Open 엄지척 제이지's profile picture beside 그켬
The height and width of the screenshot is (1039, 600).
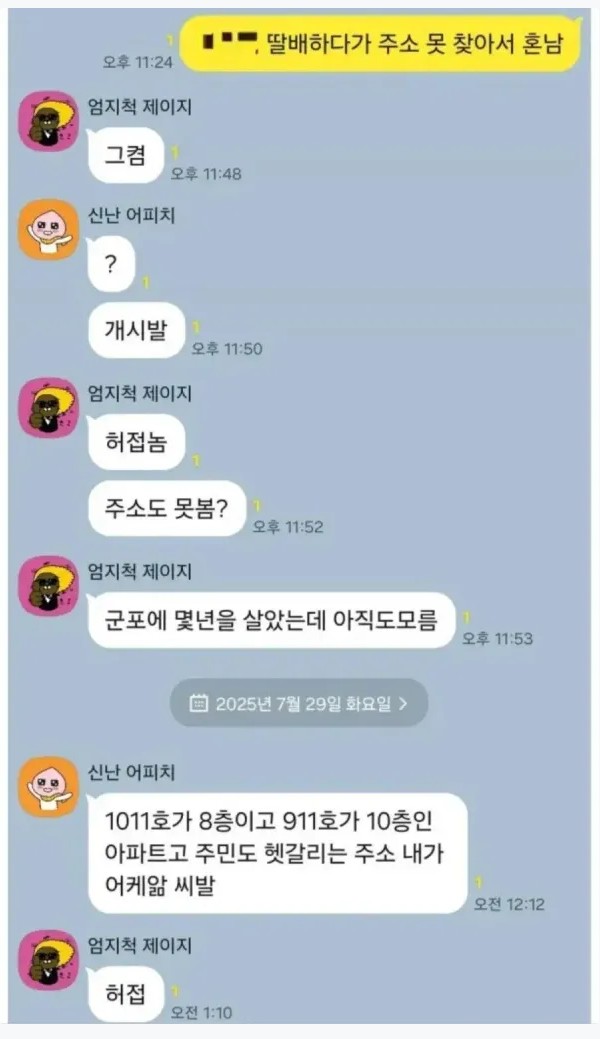pos(49,122)
